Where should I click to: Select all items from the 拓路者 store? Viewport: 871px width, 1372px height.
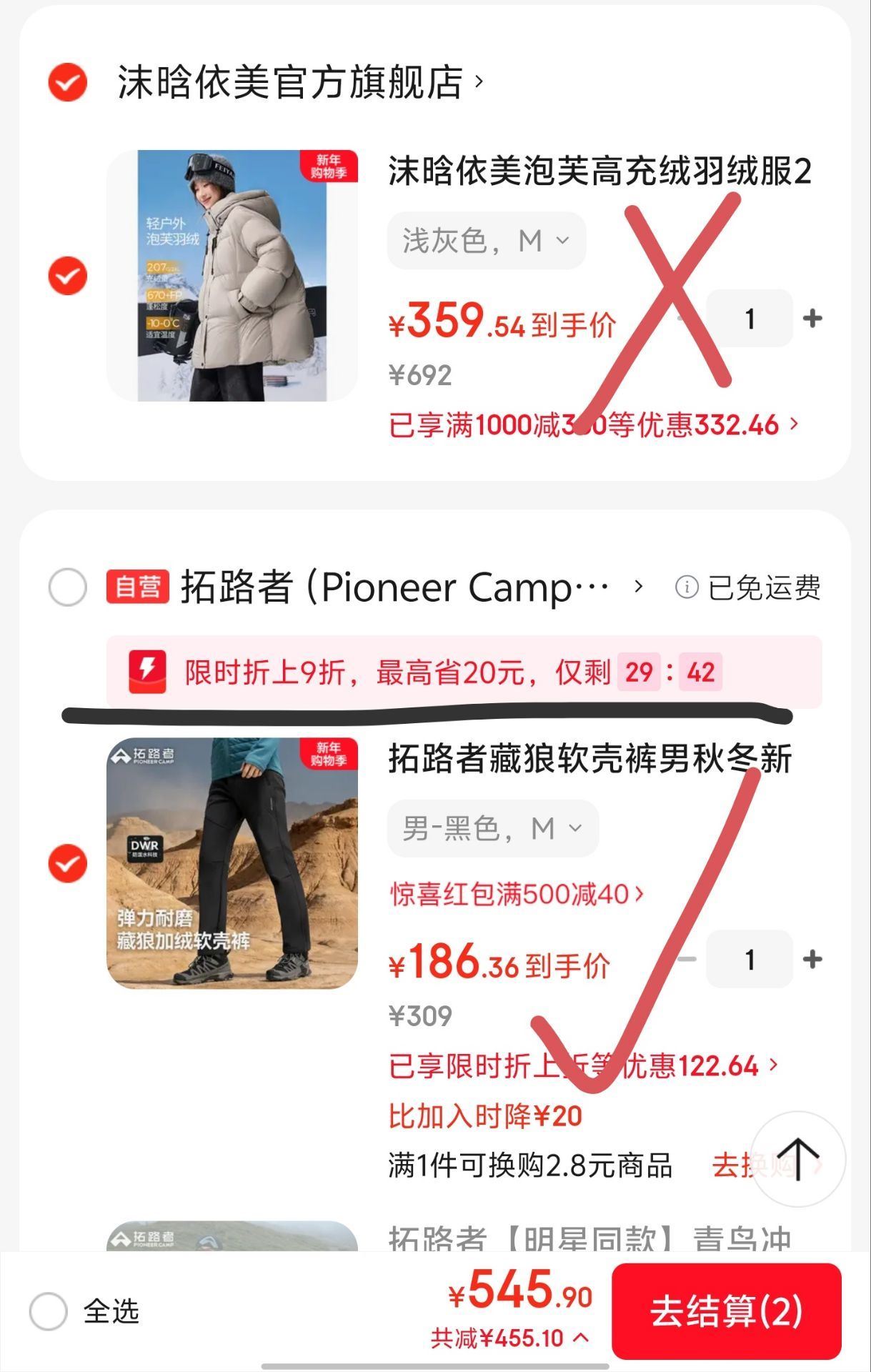point(67,587)
